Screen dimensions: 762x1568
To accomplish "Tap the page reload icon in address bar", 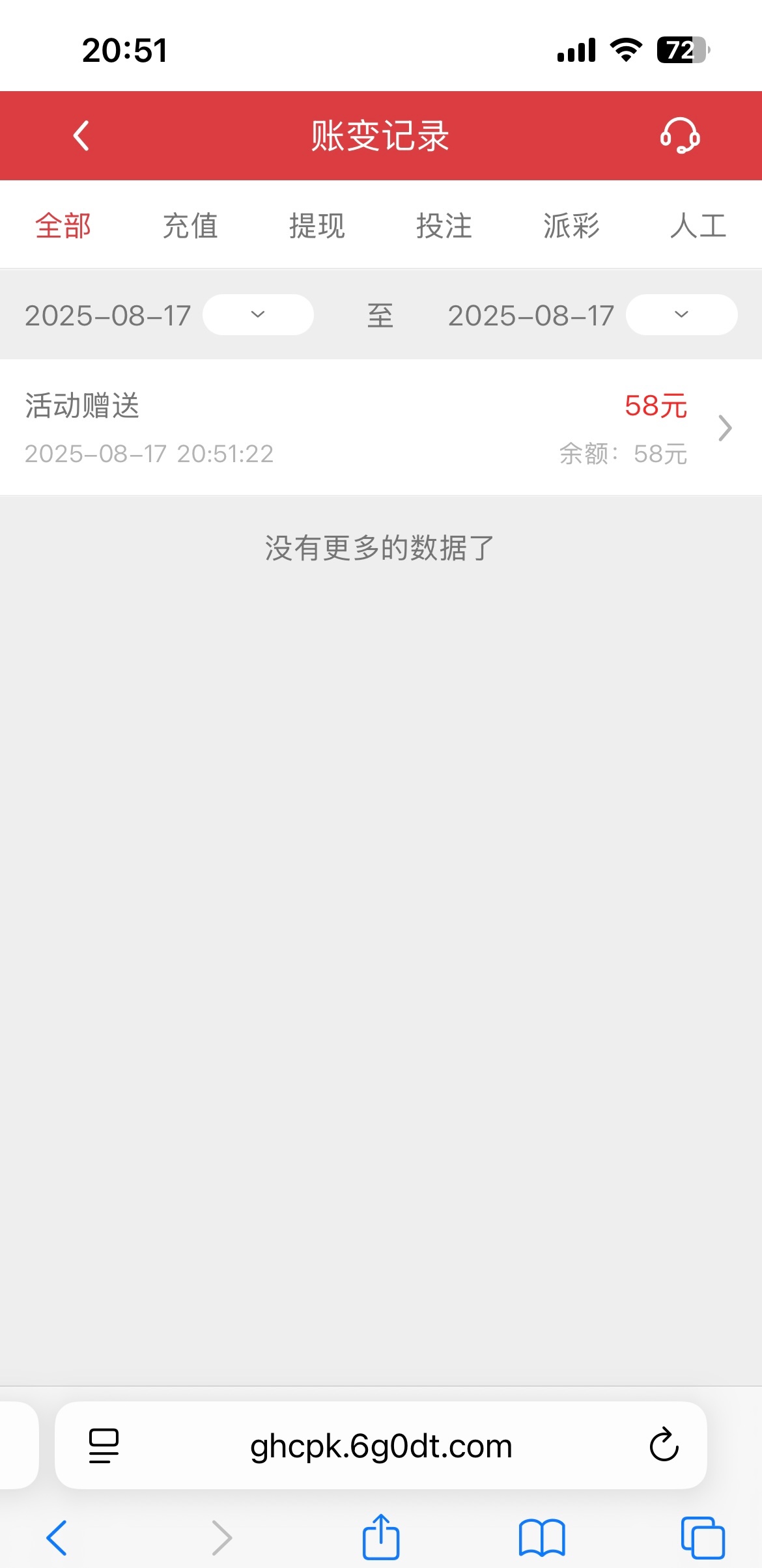I will pyautogui.click(x=663, y=1446).
